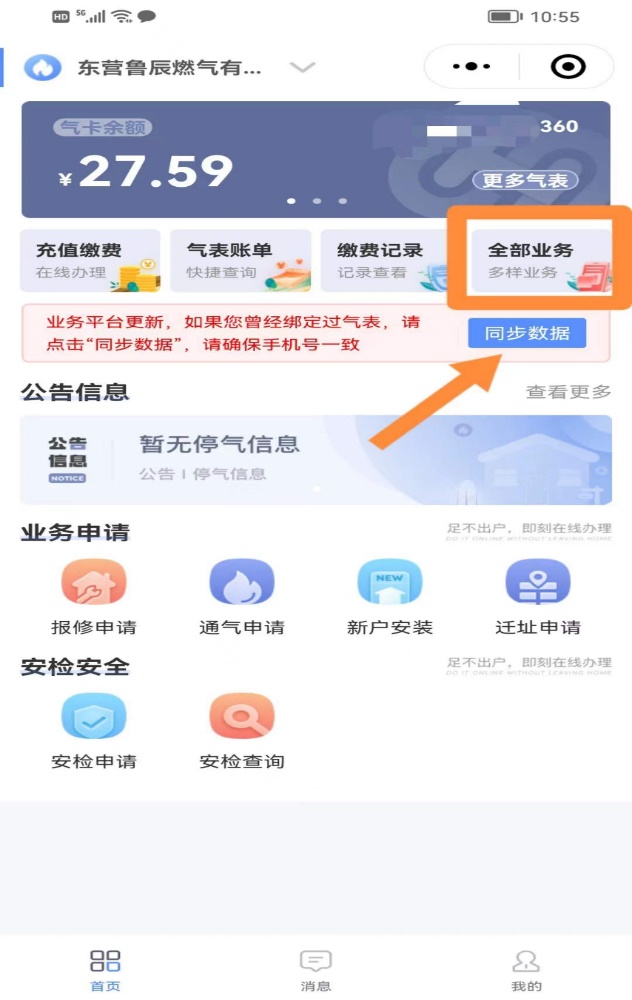Screen dimensions: 632x1000
Task: View 缴费记录 payment records
Action: tap(390, 261)
